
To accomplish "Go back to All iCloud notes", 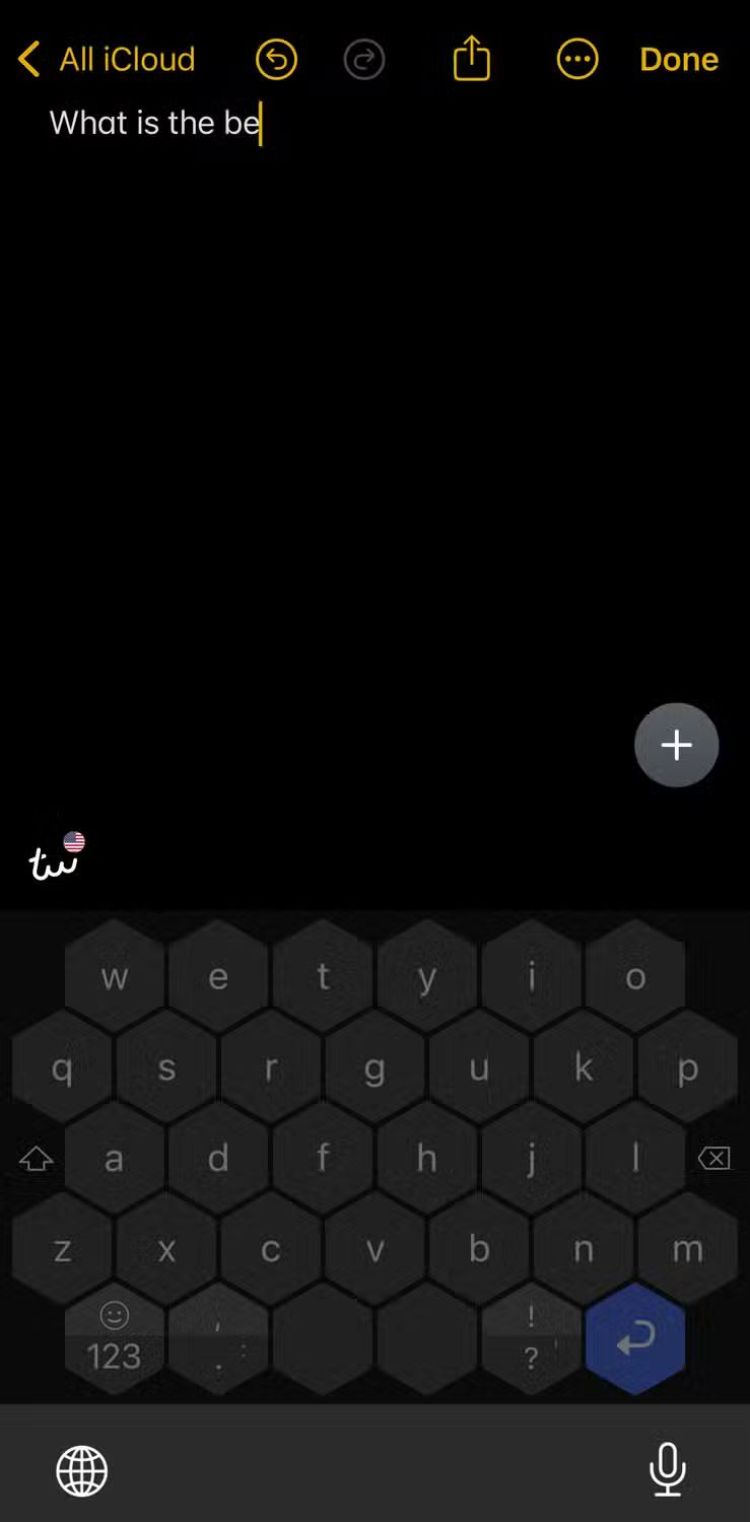I will 107,60.
